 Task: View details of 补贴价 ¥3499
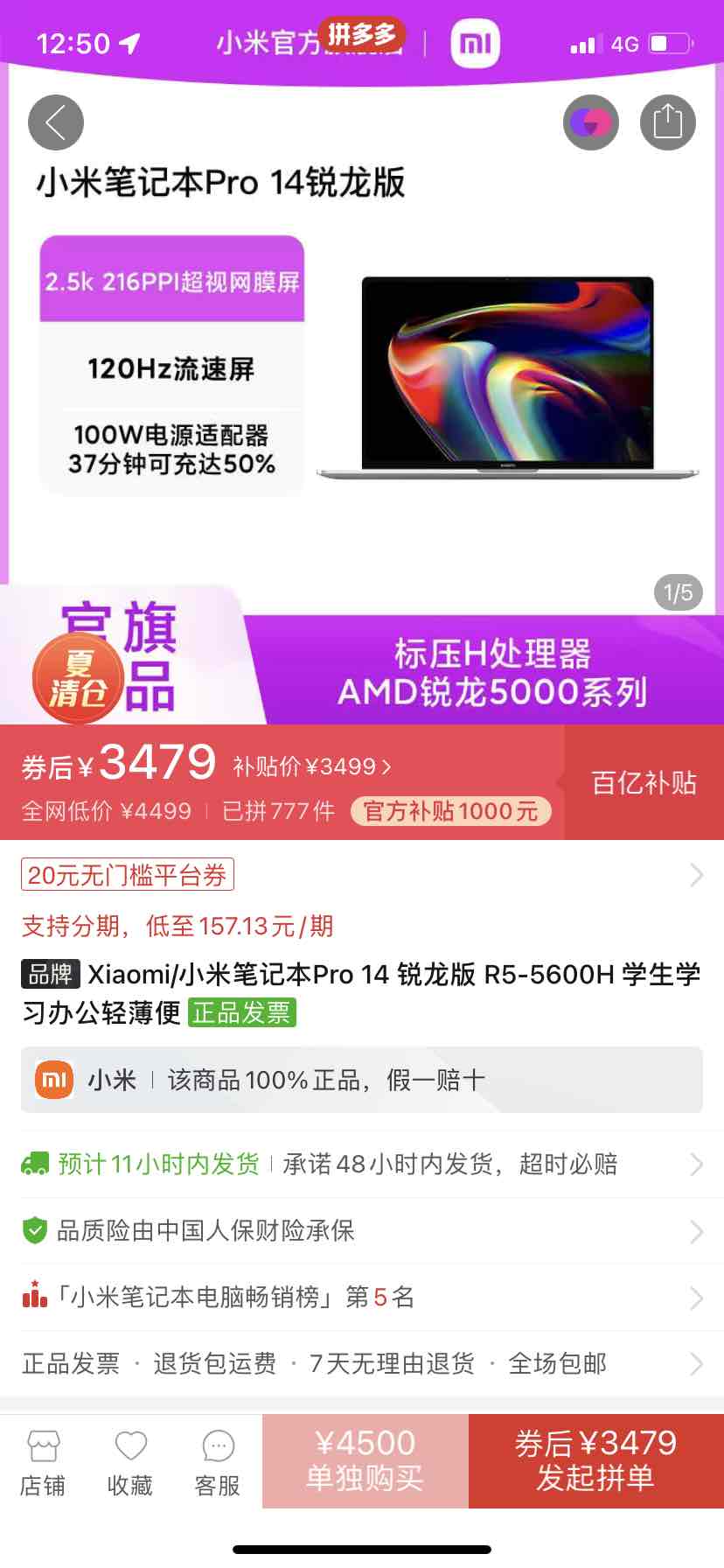click(312, 766)
